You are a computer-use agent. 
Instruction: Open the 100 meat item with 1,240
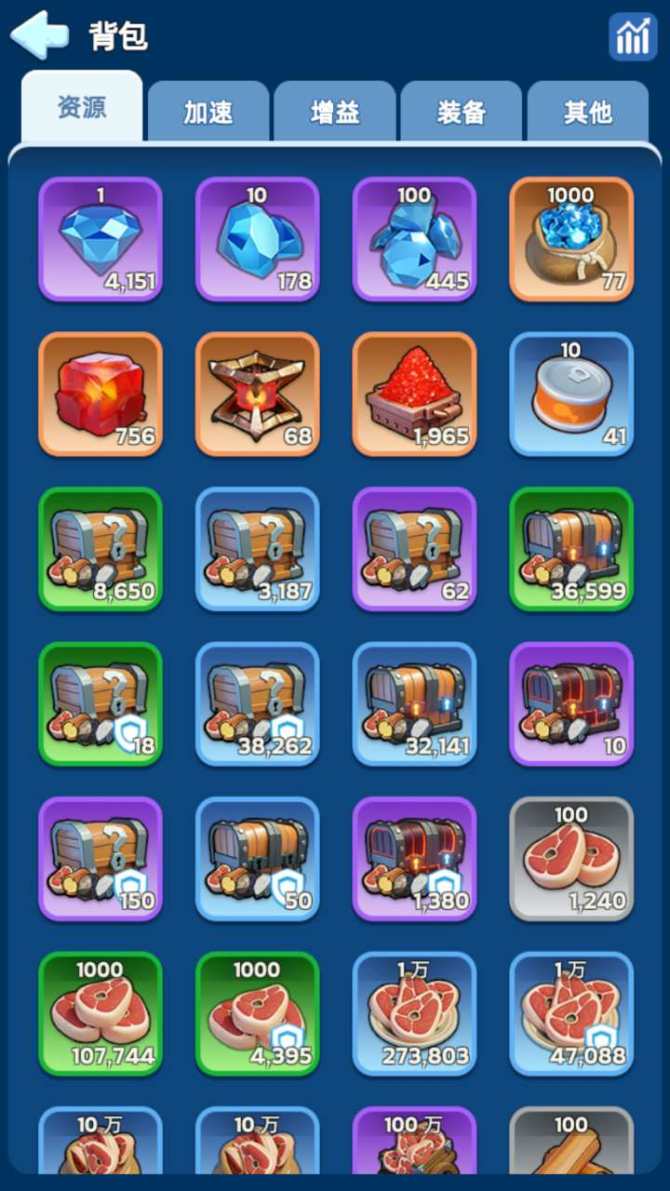[571, 858]
